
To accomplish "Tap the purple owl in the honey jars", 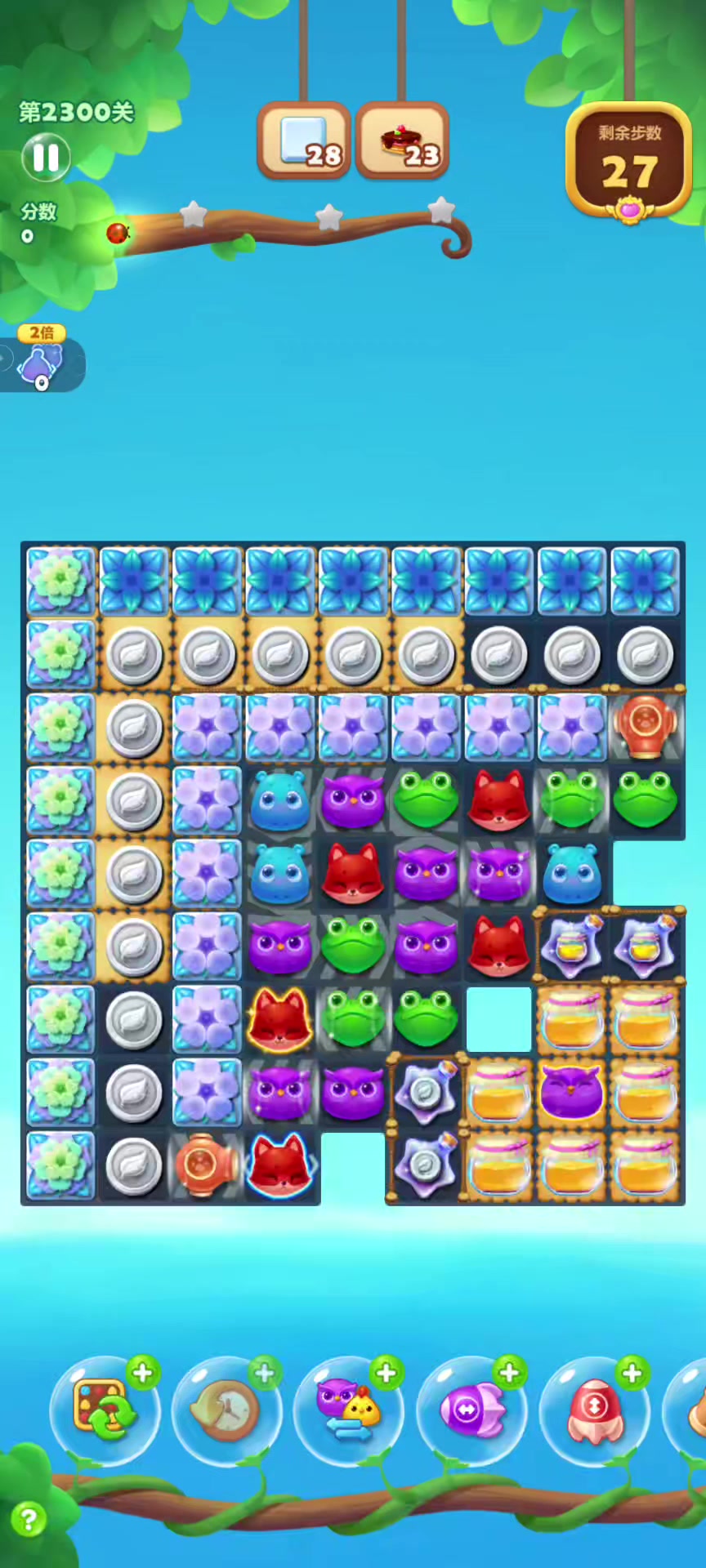I will pyautogui.click(x=572, y=1093).
